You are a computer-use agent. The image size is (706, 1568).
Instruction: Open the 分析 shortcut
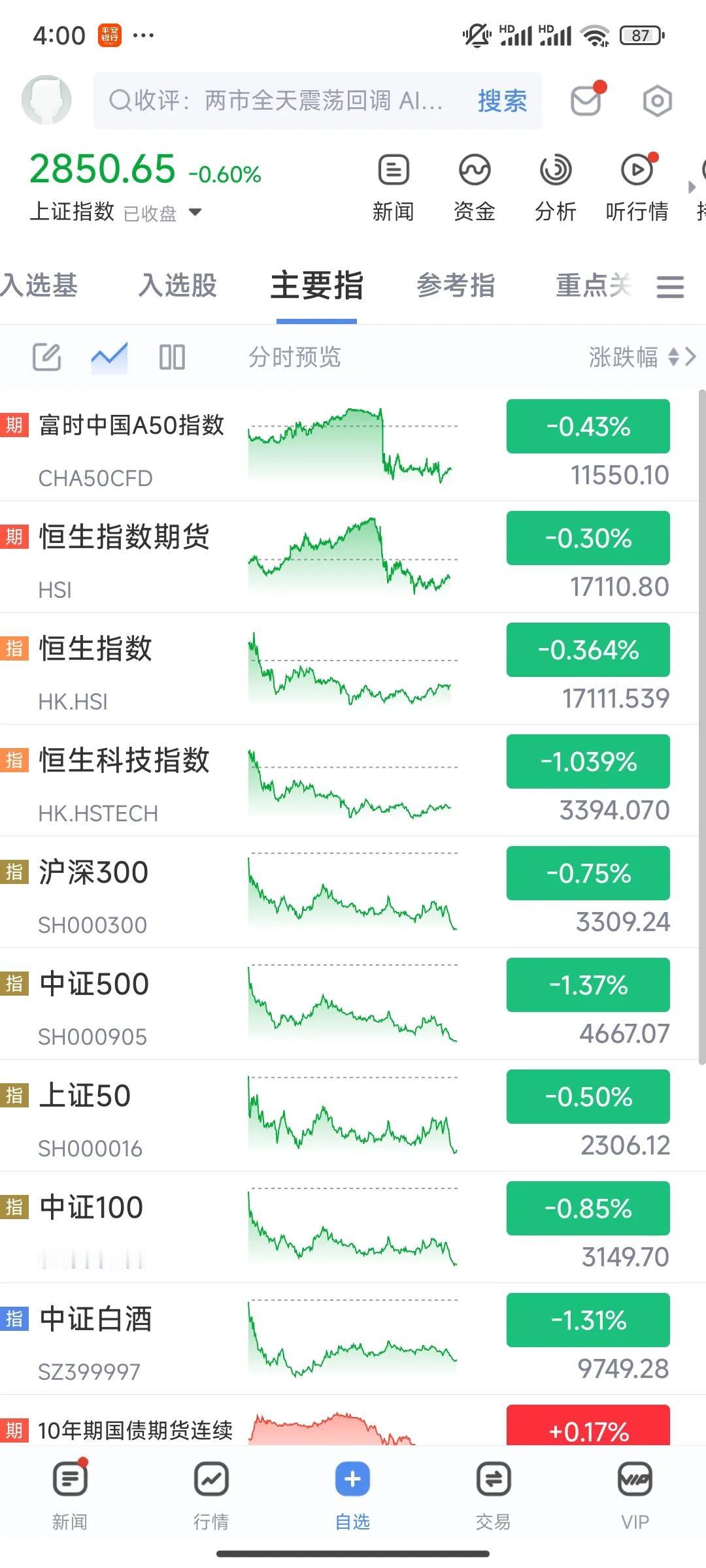click(x=555, y=188)
